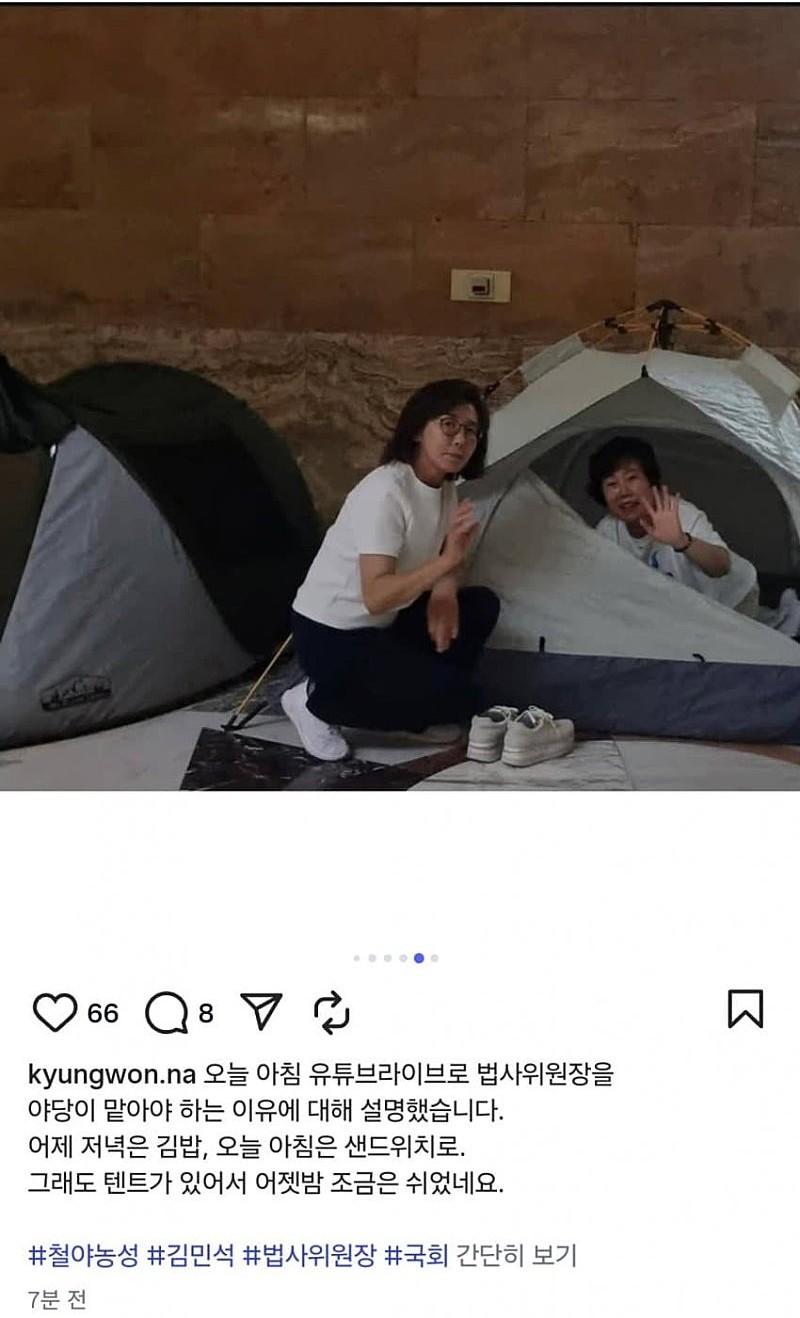800x1318 pixels.
Task: Open the #국회 hashtag
Action: click(x=417, y=1256)
